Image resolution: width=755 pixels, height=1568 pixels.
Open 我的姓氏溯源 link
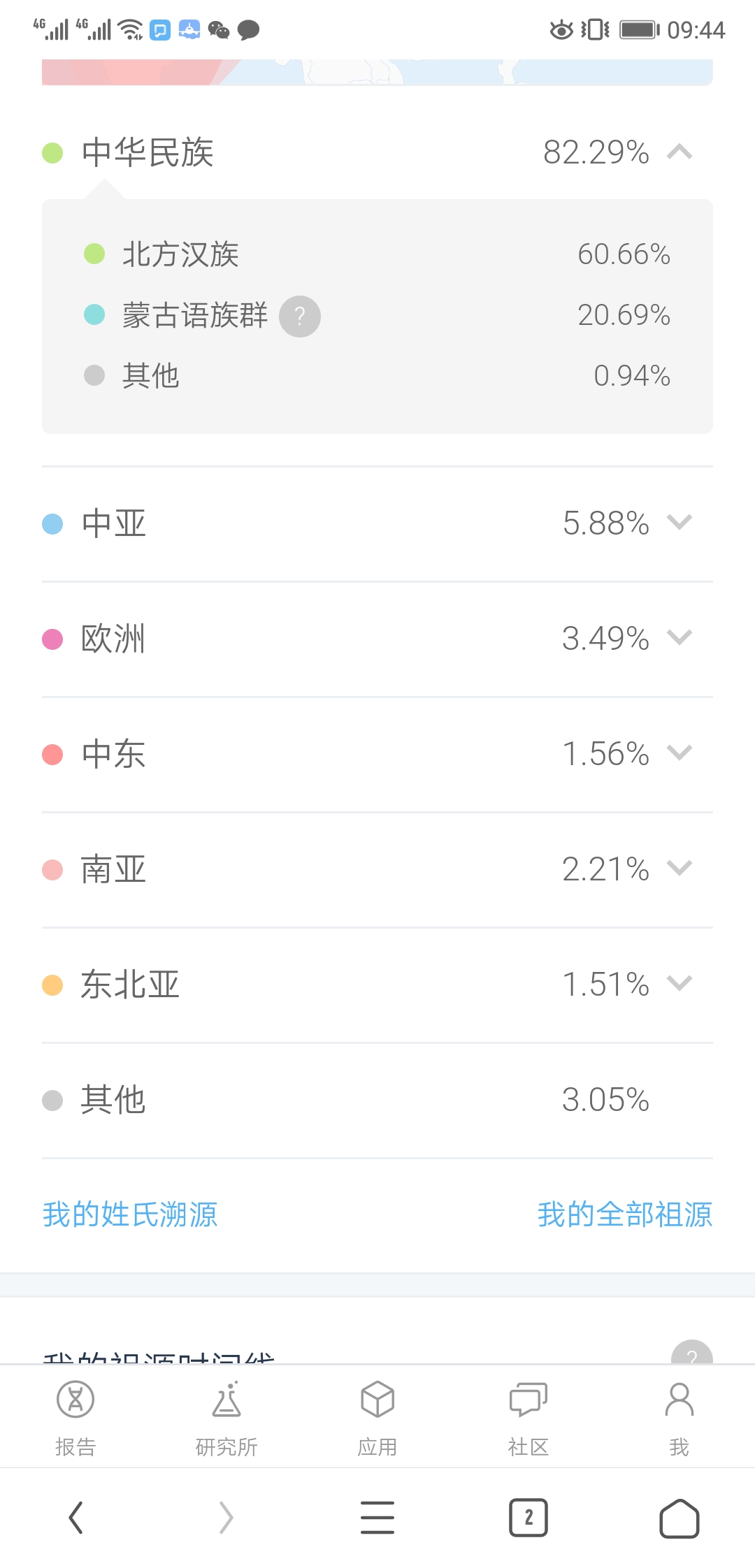tap(130, 1214)
